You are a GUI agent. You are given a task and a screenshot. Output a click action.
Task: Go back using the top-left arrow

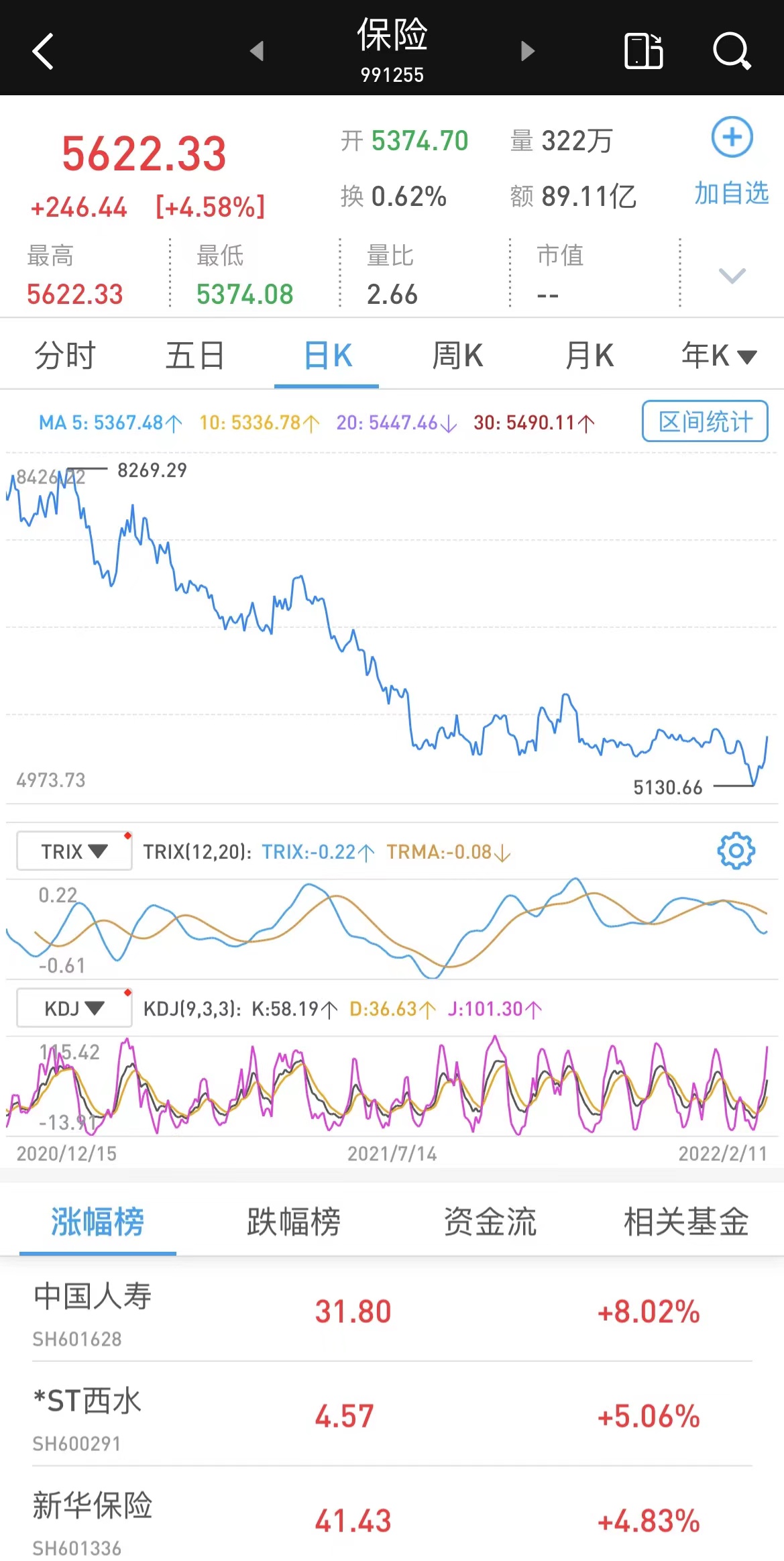43,51
